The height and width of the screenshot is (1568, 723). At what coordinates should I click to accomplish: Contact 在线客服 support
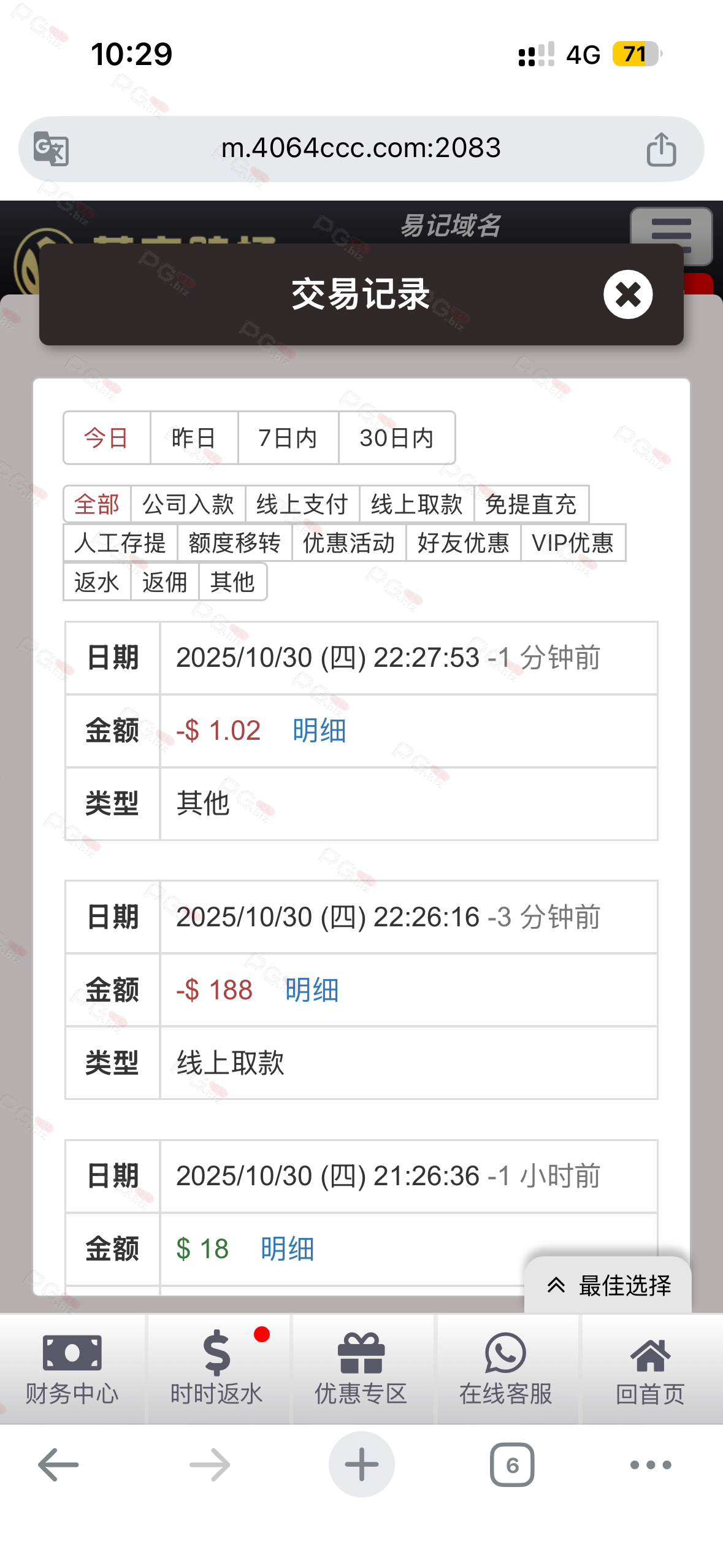[506, 1369]
